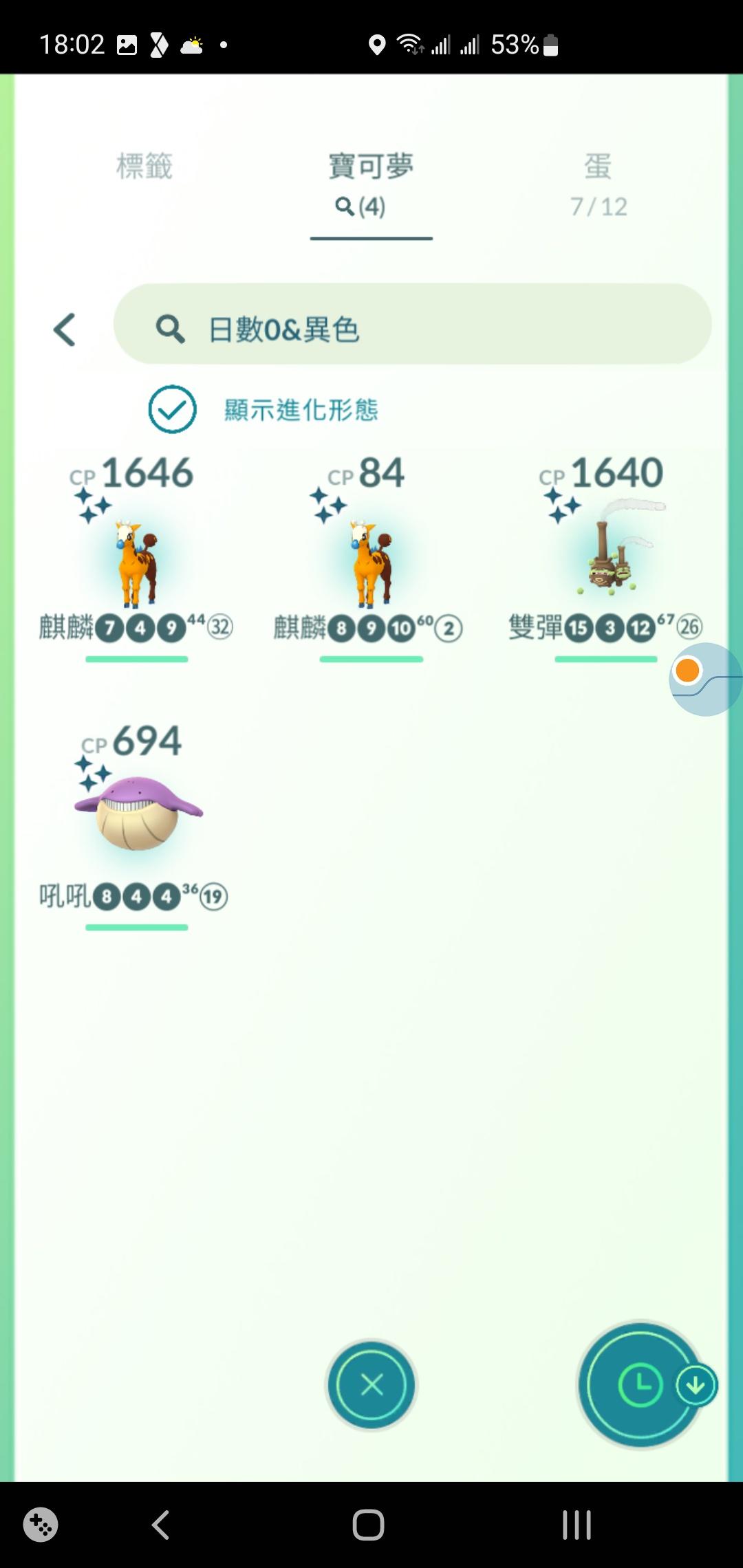Screen dimensions: 743x1568
Task: Open recent apps from the navigation bar
Action: (577, 1525)
